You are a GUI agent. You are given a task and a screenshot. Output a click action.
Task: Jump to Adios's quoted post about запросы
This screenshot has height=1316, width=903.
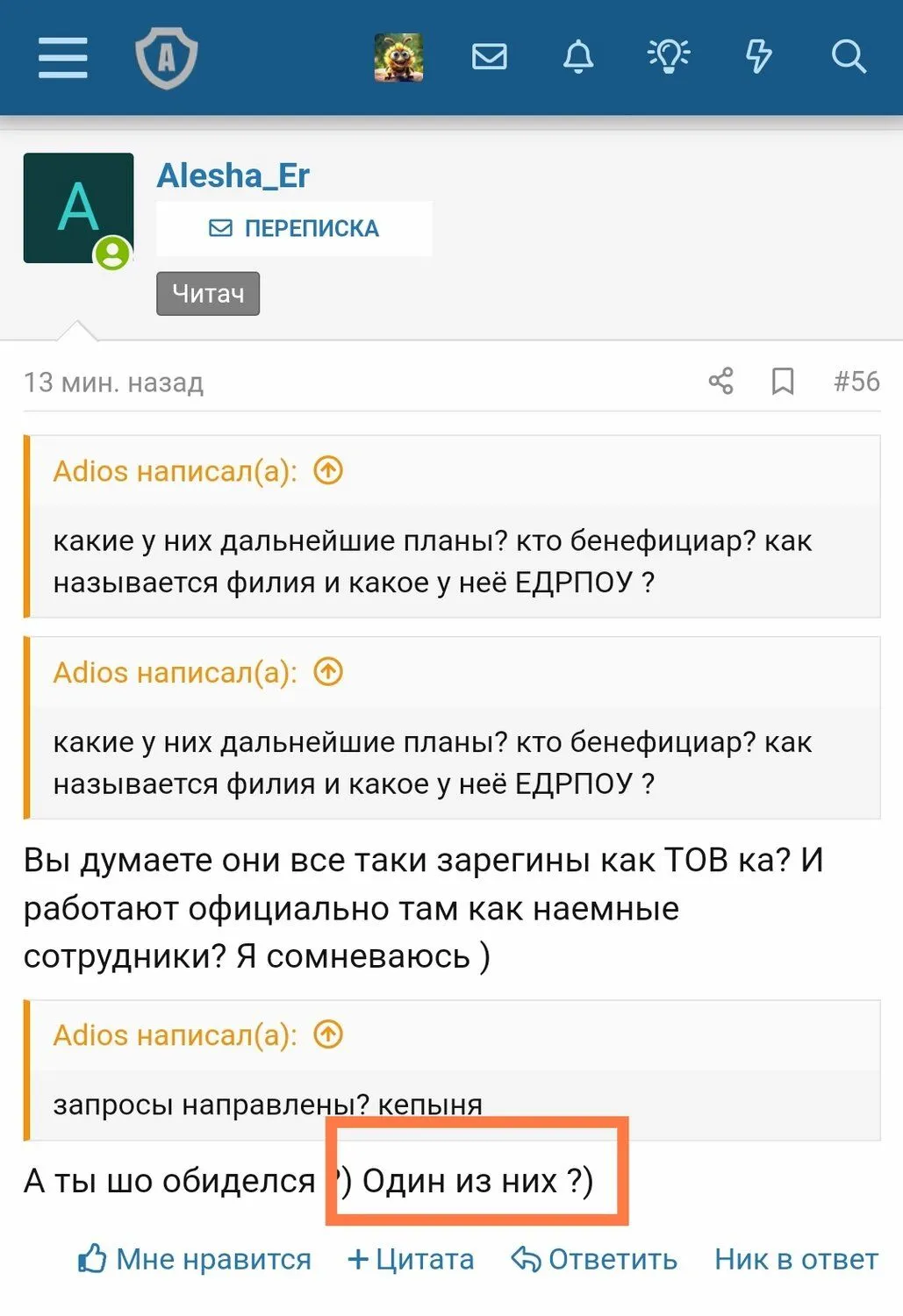pos(329,1034)
